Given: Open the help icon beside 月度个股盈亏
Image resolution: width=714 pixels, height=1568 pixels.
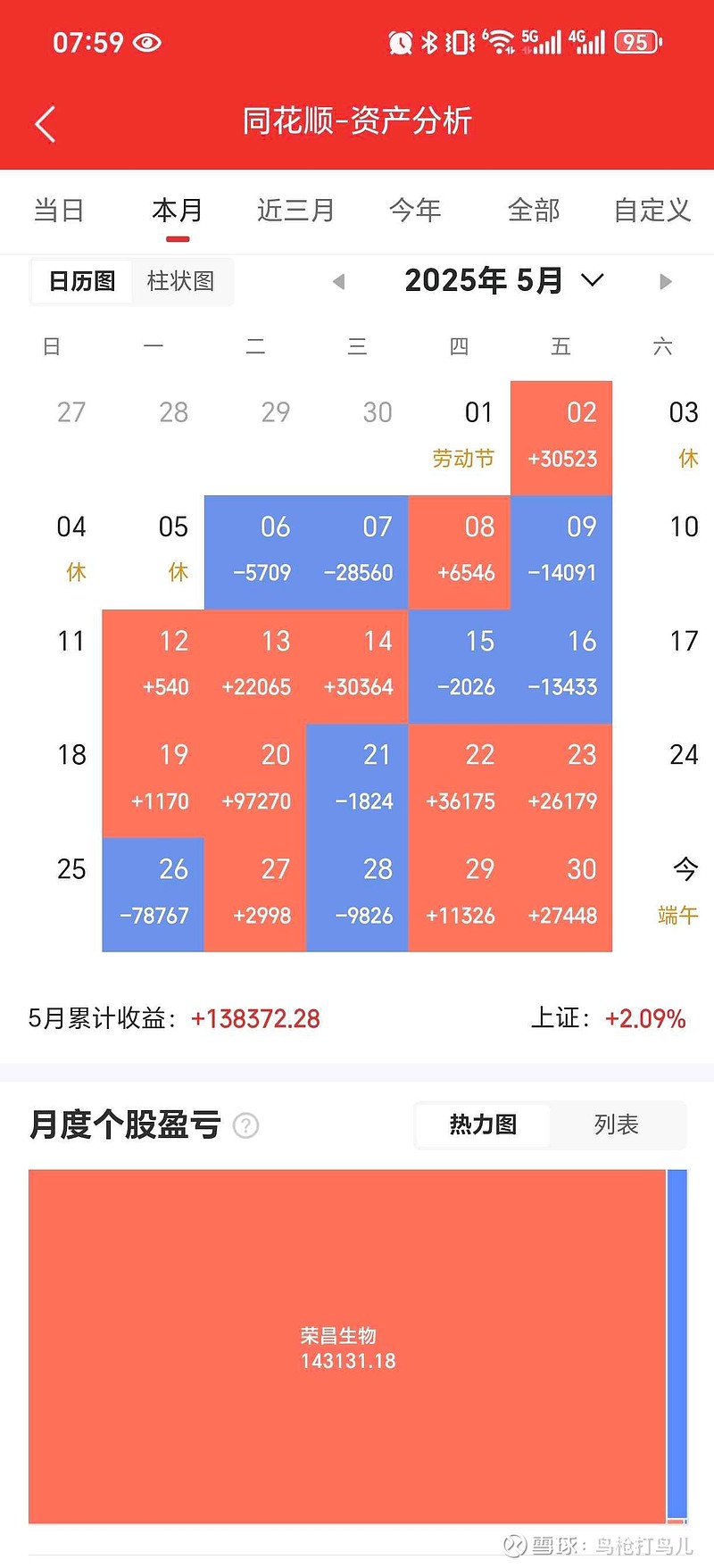Looking at the screenshot, I should pos(245,1125).
